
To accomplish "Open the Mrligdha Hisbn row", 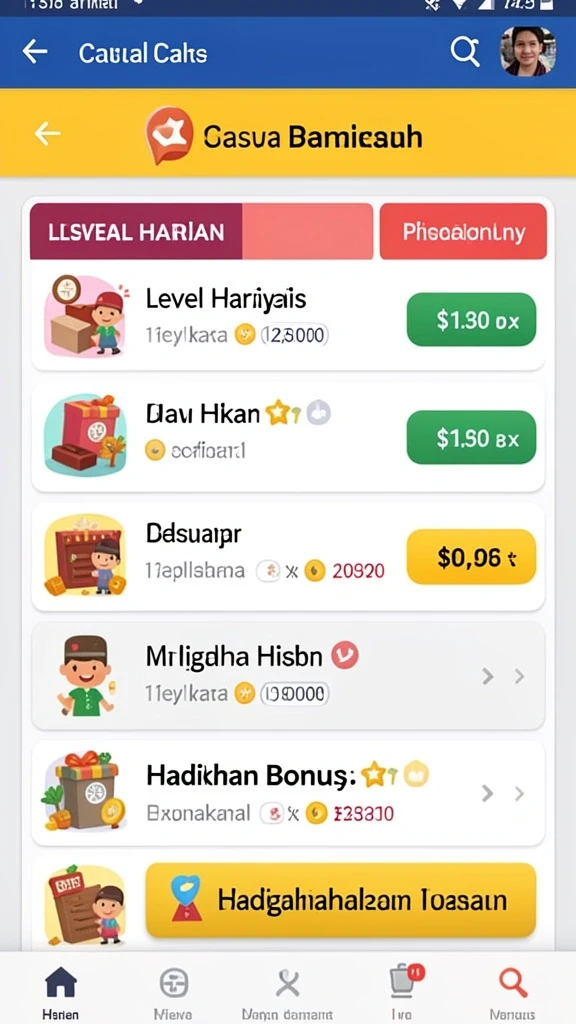I will coord(288,676).
